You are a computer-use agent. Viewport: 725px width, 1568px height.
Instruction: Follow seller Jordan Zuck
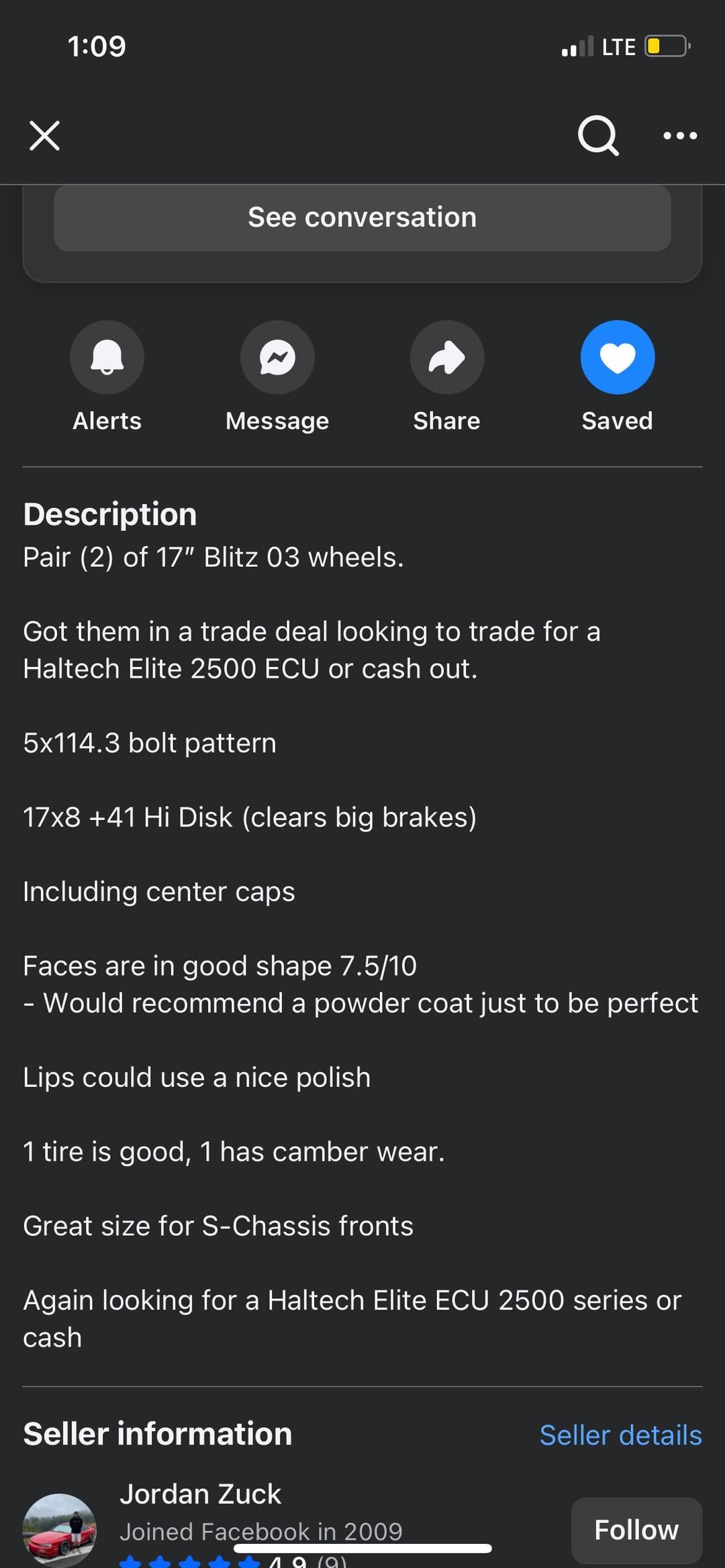pyautogui.click(x=636, y=1530)
